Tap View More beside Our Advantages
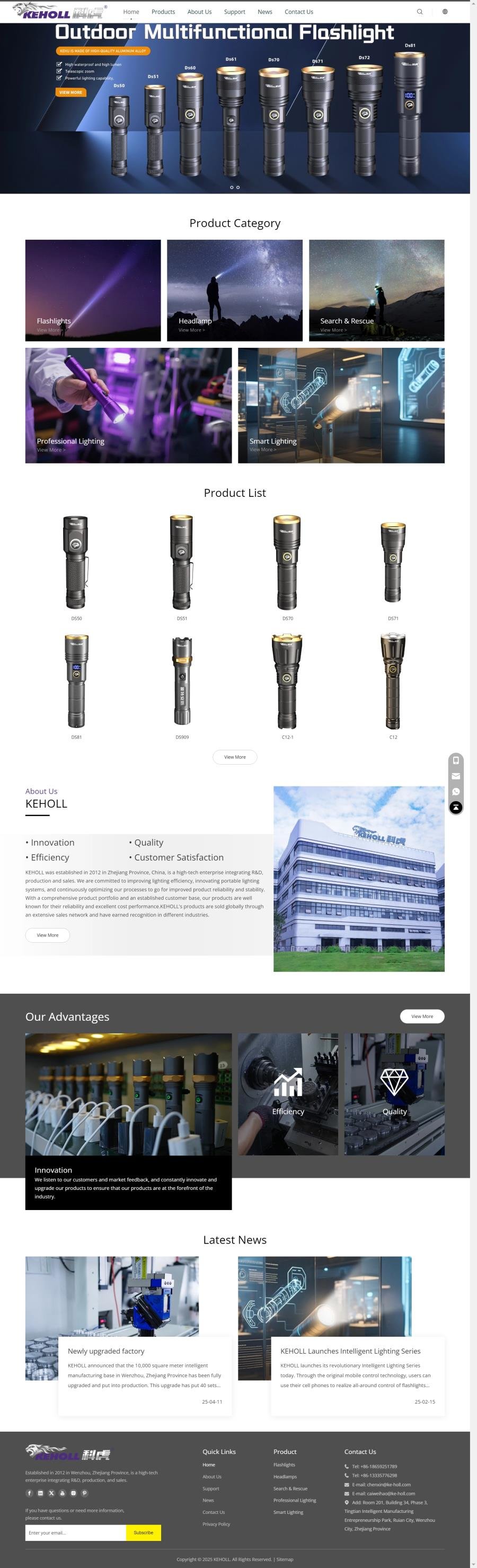 click(422, 1016)
